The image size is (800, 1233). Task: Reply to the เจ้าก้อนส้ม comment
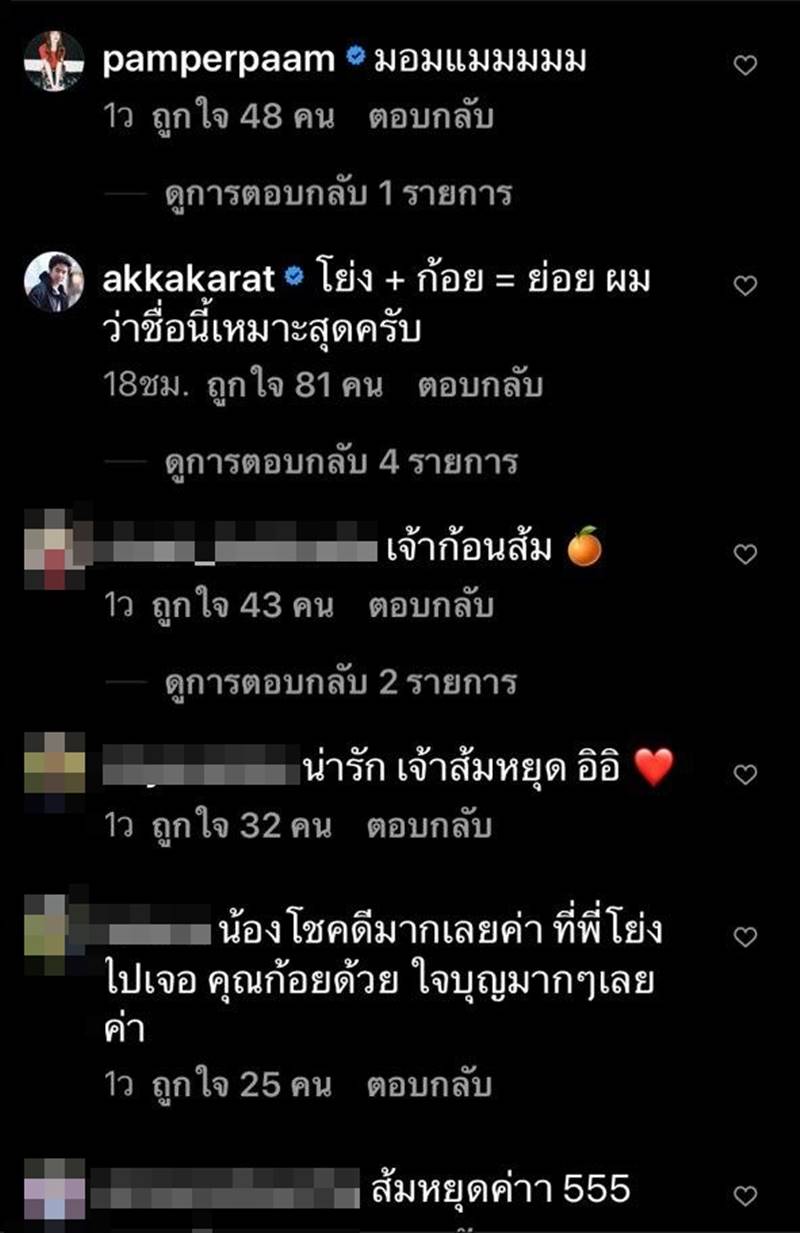pos(431,606)
